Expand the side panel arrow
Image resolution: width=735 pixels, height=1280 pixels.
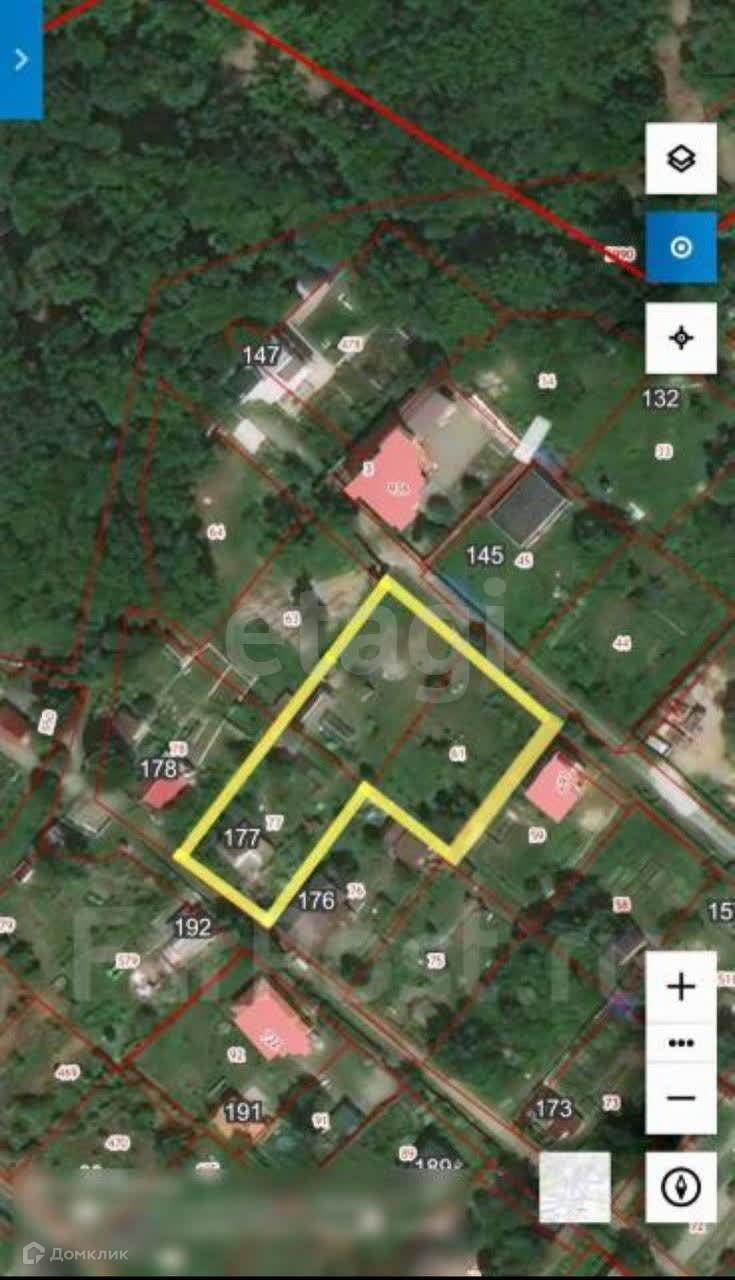pos(21,59)
